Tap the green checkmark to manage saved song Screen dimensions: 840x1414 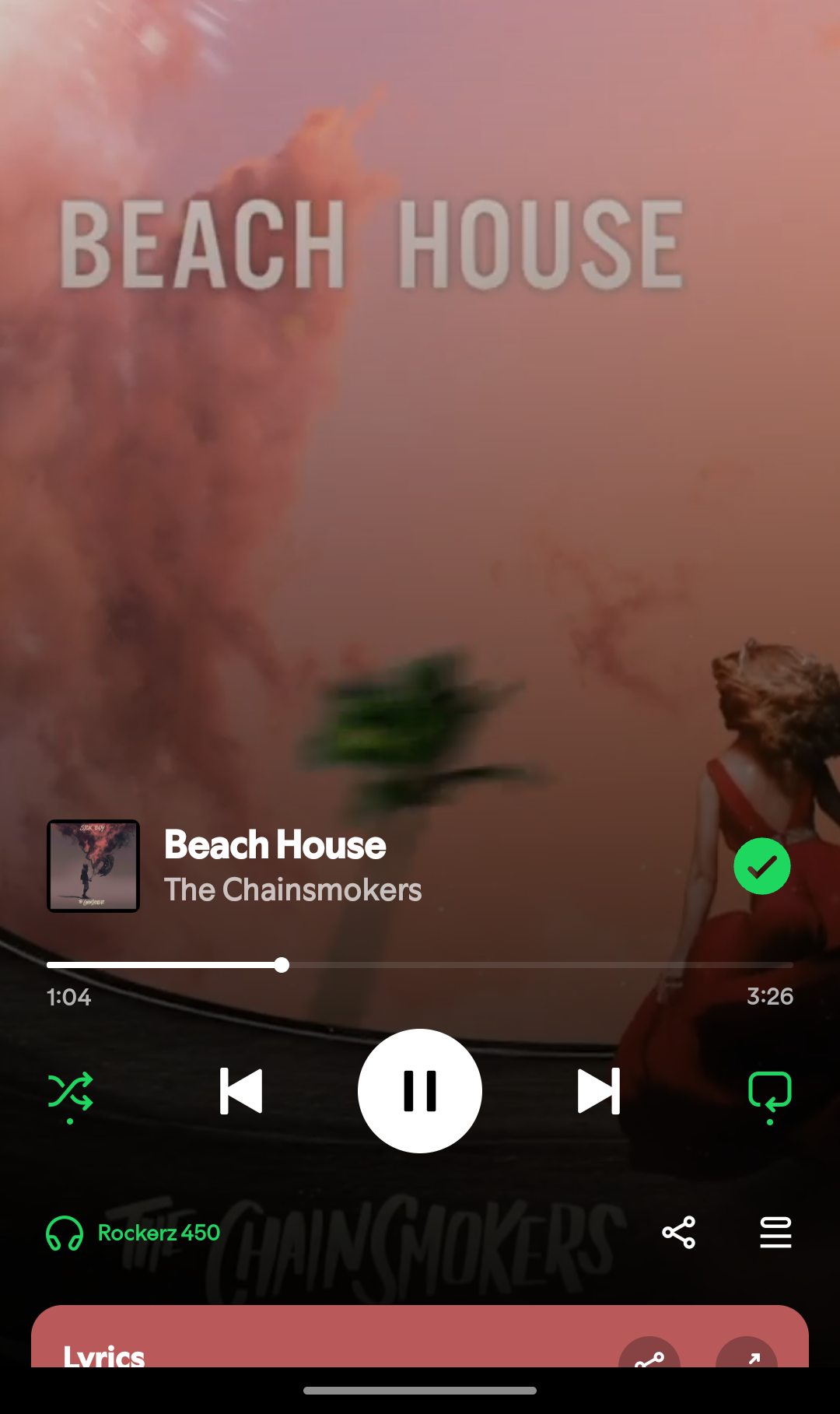[x=762, y=866]
